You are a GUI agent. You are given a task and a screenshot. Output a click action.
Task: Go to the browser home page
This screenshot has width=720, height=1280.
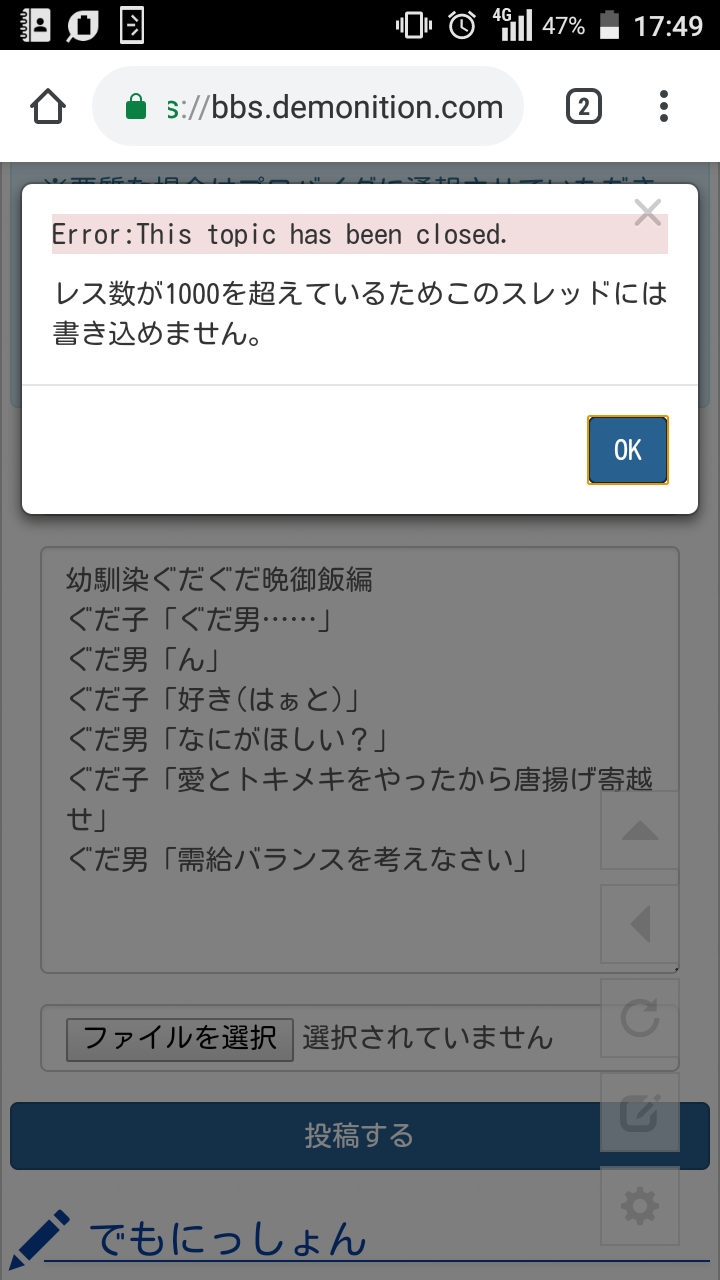(49, 107)
